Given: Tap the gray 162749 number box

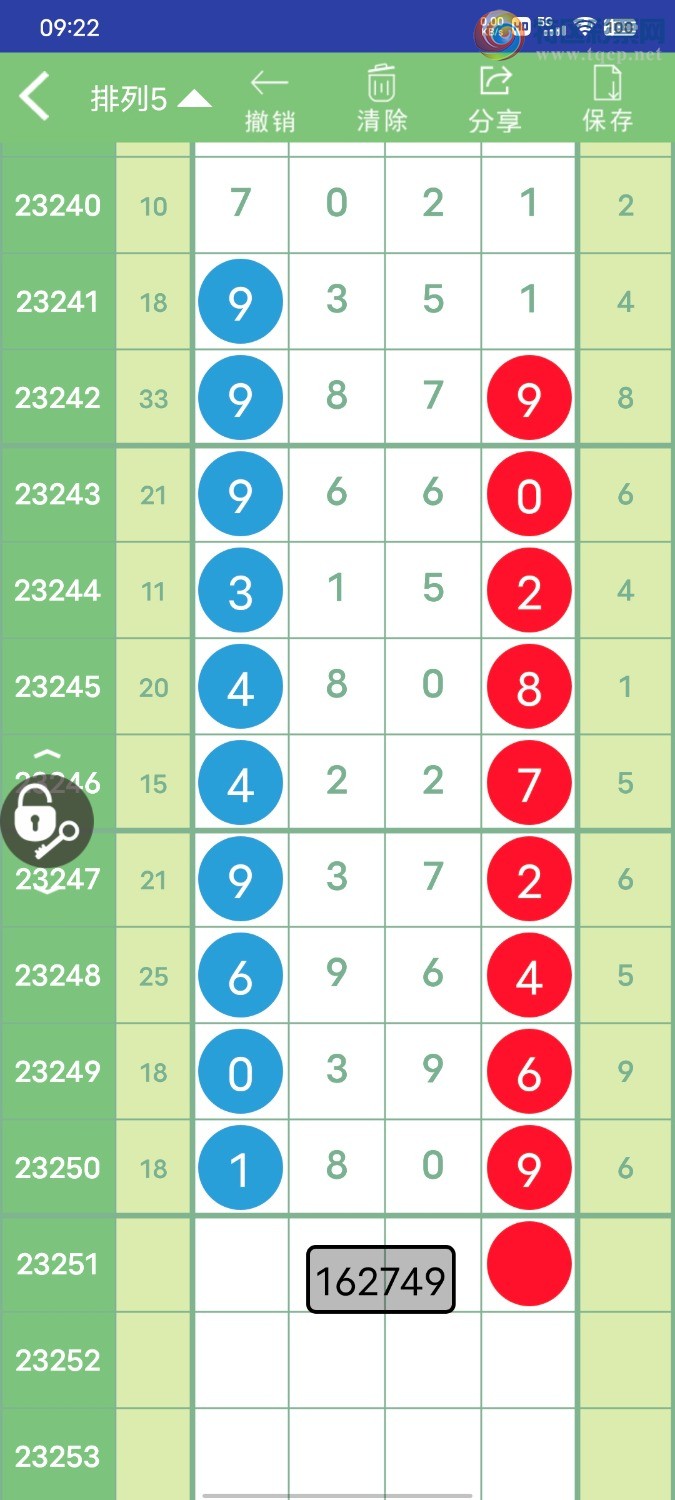Looking at the screenshot, I should [x=381, y=1279].
